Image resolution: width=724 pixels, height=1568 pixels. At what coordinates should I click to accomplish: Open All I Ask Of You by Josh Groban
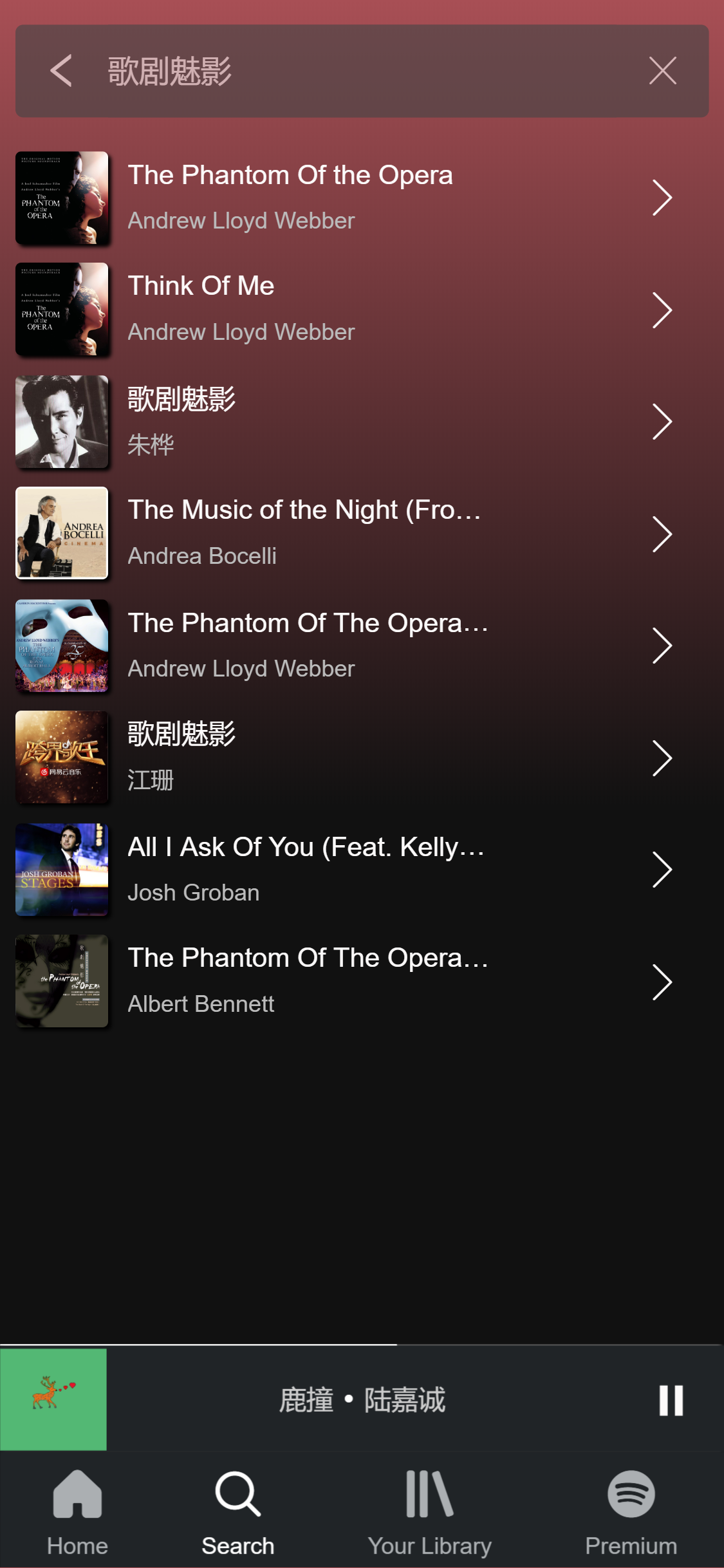(x=360, y=869)
